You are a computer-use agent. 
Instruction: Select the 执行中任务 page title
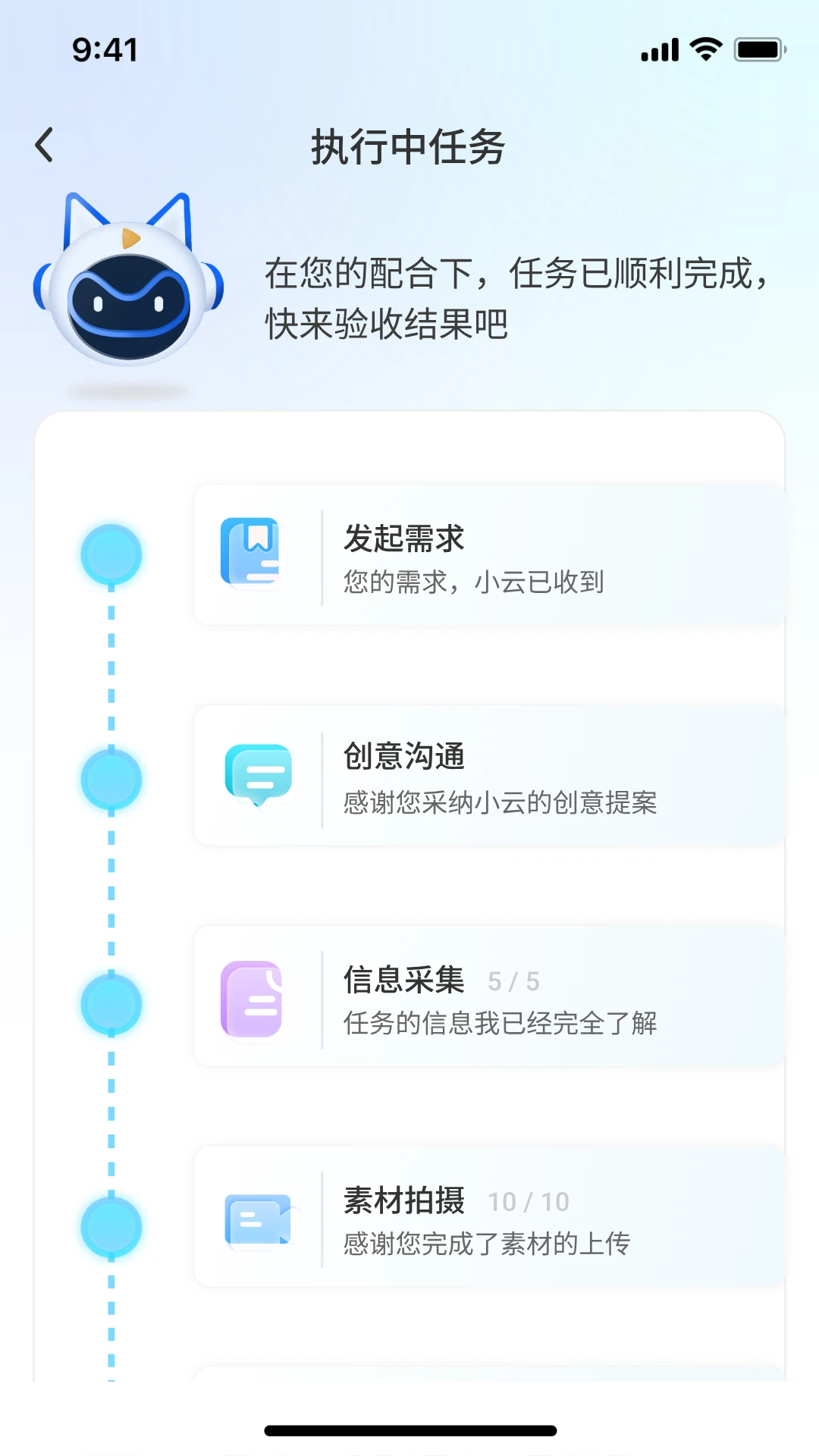point(409,146)
